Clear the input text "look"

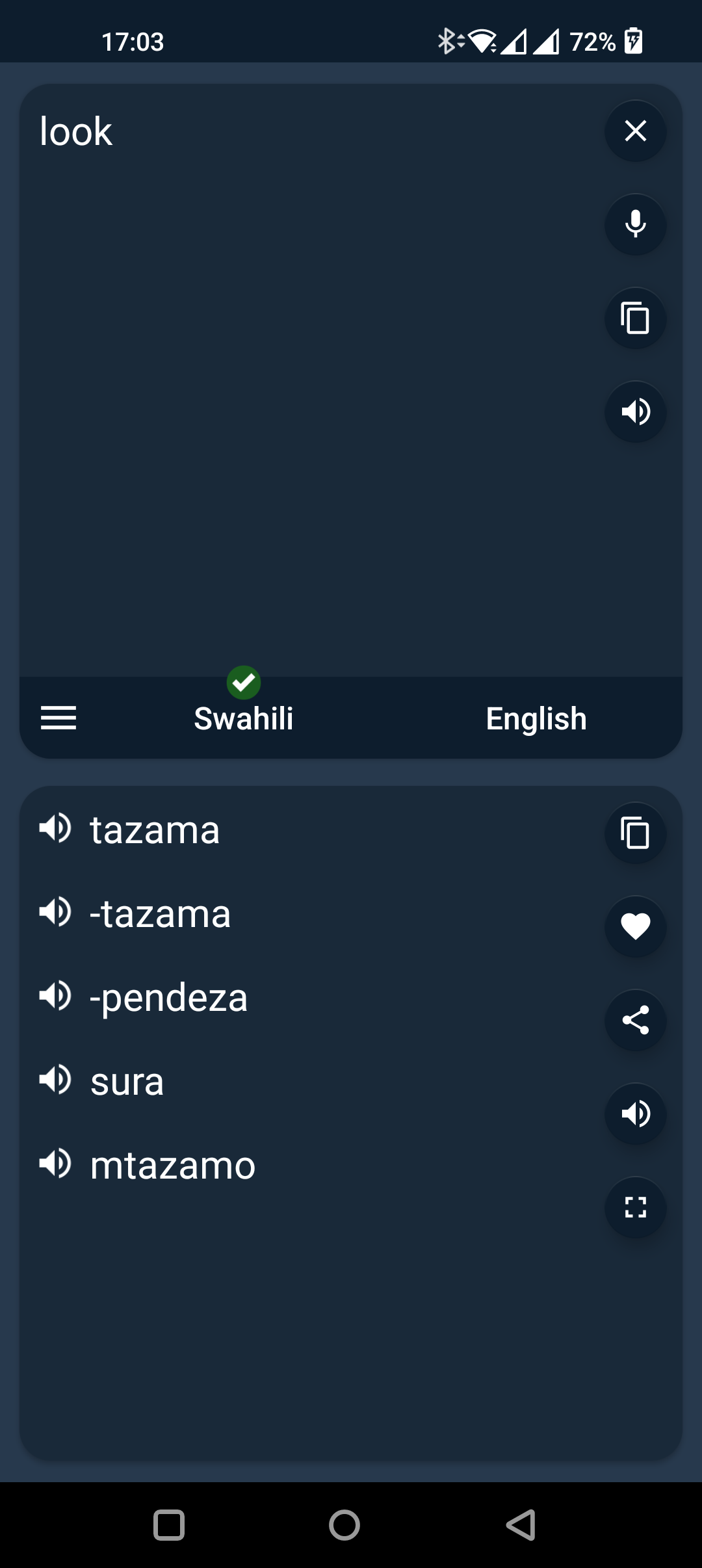(x=635, y=131)
